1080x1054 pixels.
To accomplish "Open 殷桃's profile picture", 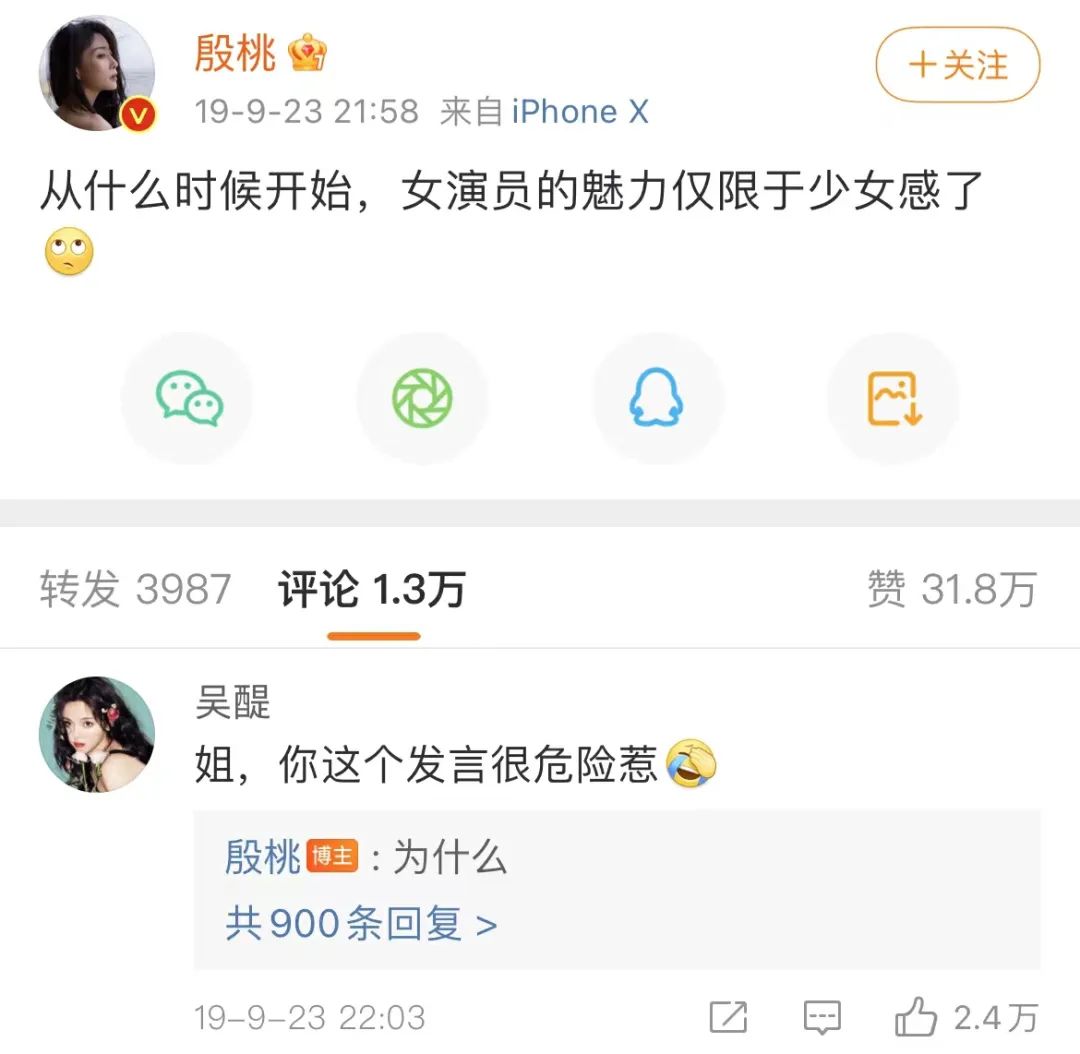I will pos(97,73).
